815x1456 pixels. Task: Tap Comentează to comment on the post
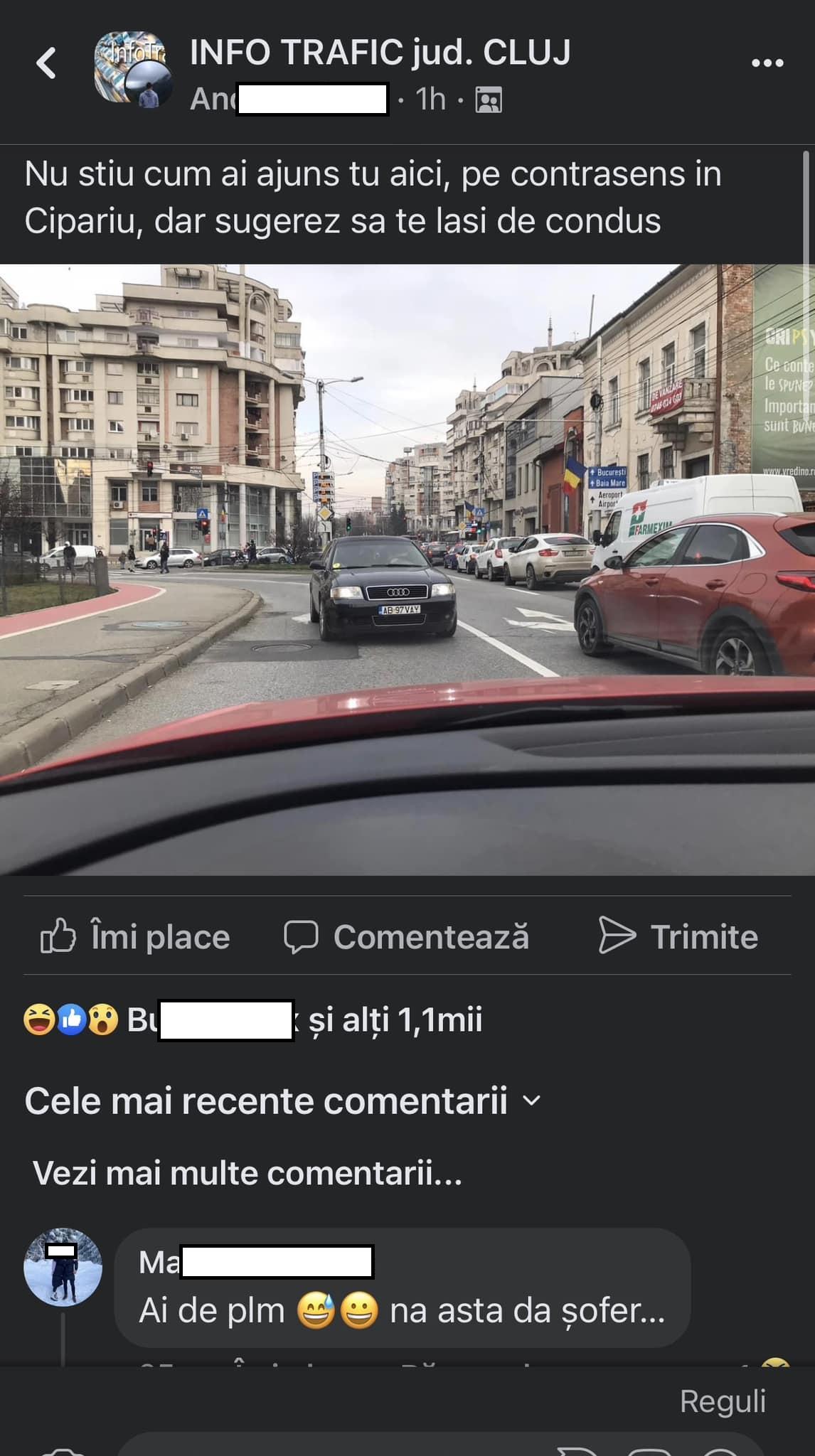click(x=406, y=936)
